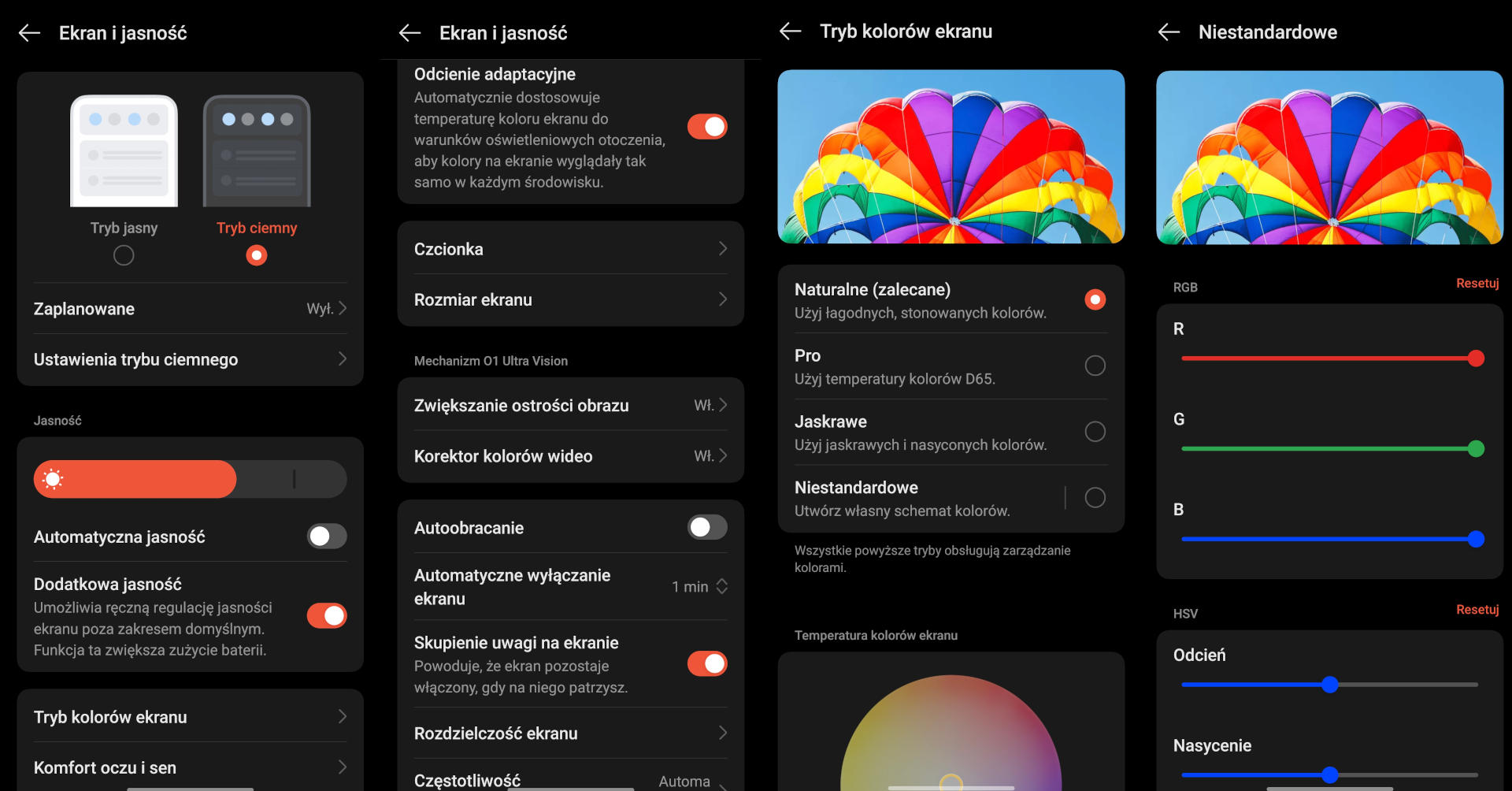Open Rozmiar ekranu settings
Viewport: 1512px width, 791px height.
(570, 300)
